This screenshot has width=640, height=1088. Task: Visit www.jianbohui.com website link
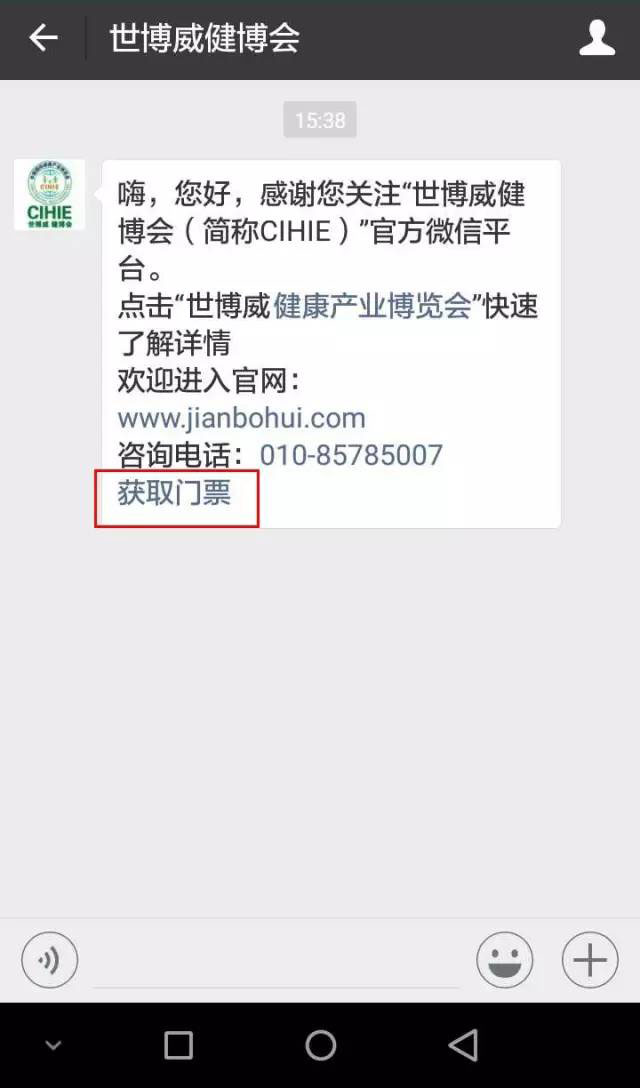pos(242,418)
